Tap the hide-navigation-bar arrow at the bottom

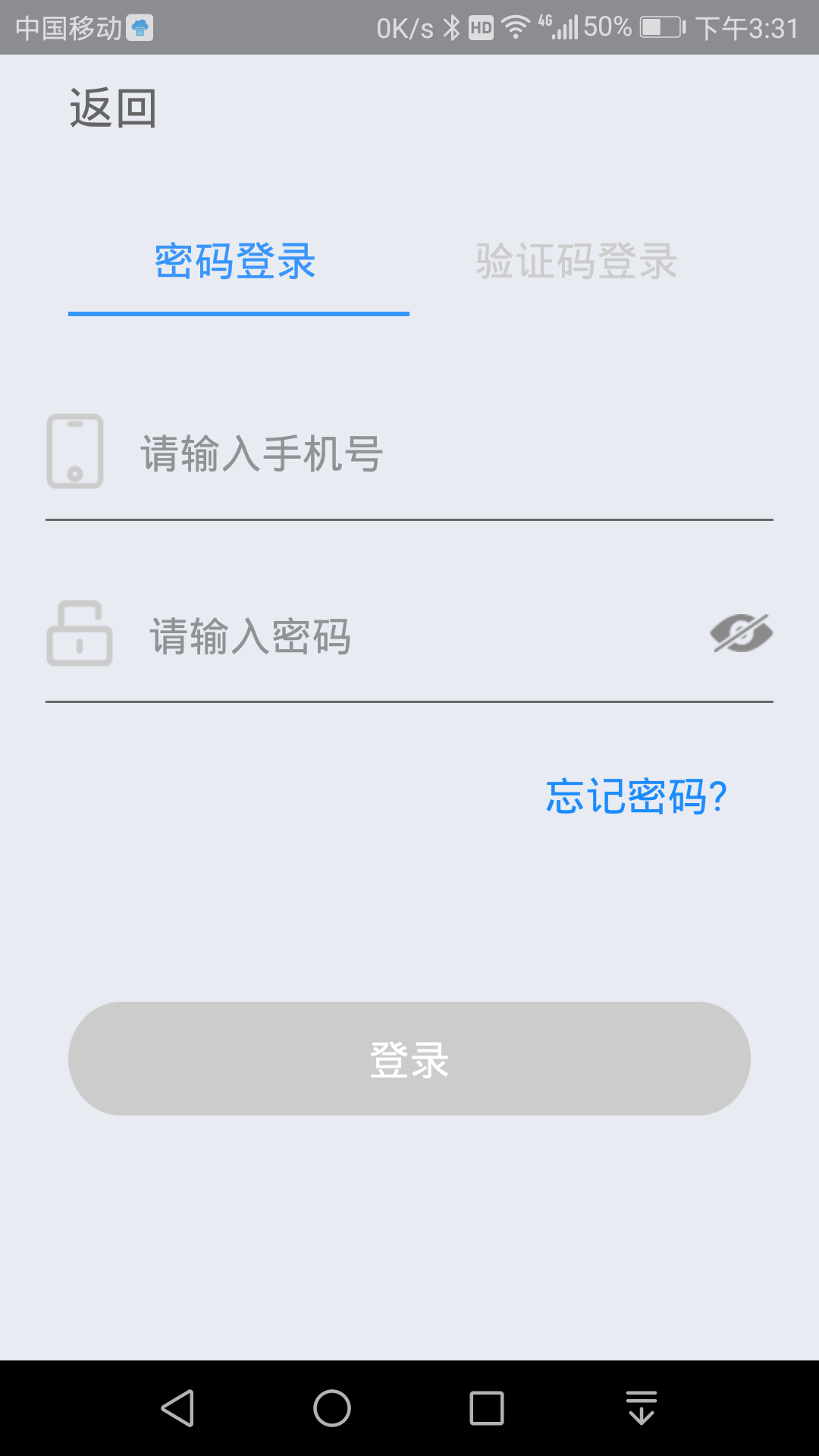[641, 1408]
